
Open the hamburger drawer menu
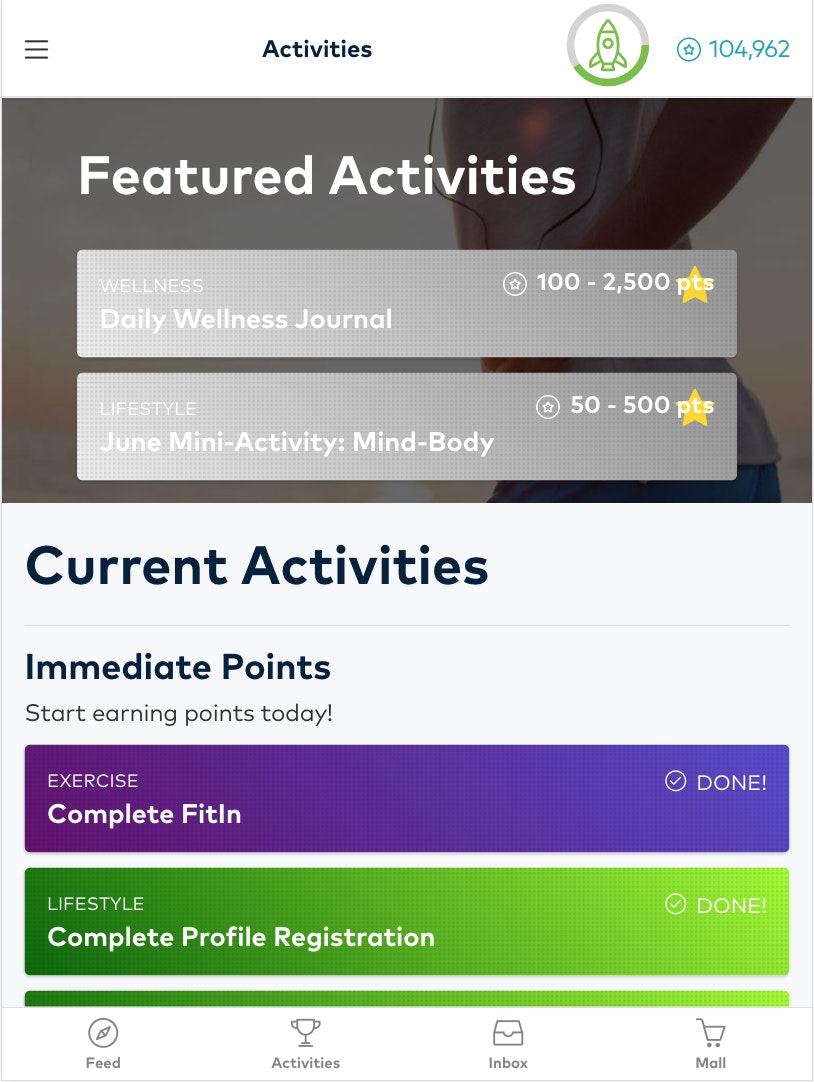[37, 49]
